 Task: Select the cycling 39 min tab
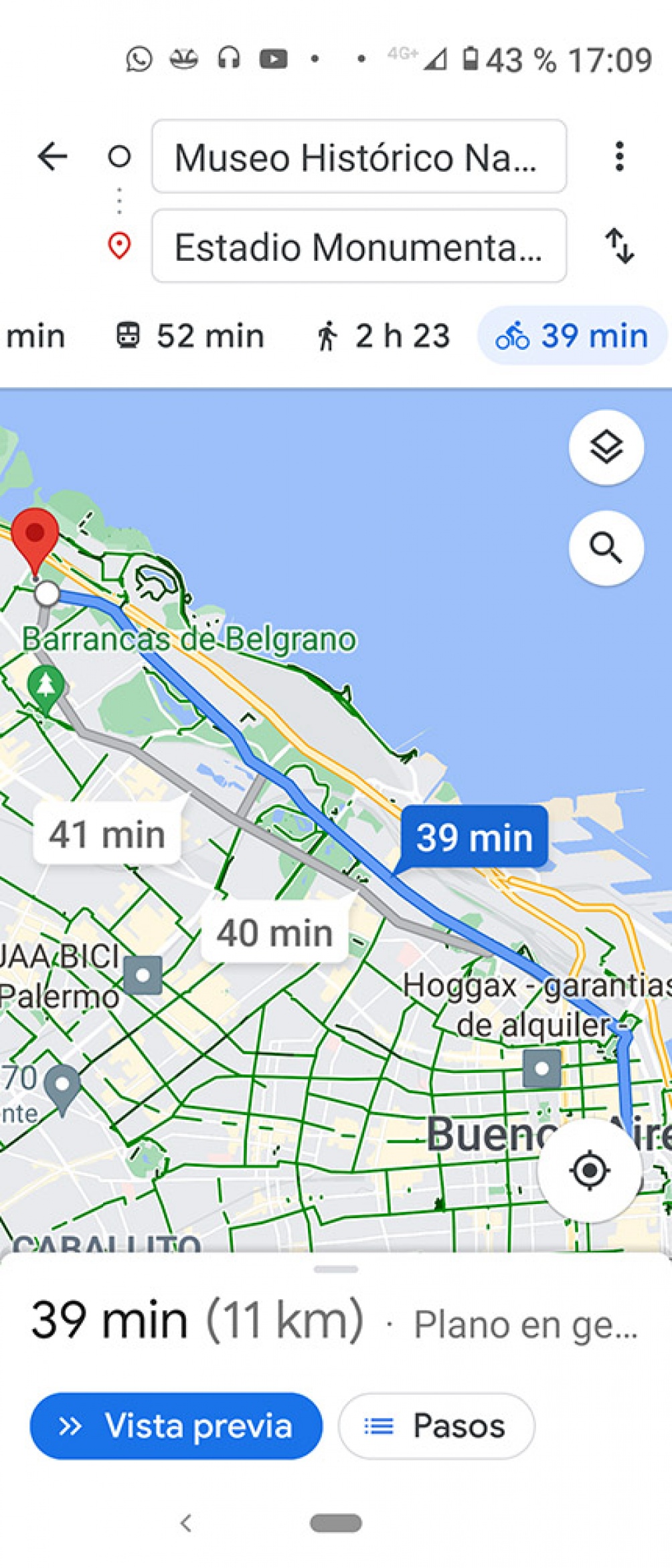click(572, 336)
